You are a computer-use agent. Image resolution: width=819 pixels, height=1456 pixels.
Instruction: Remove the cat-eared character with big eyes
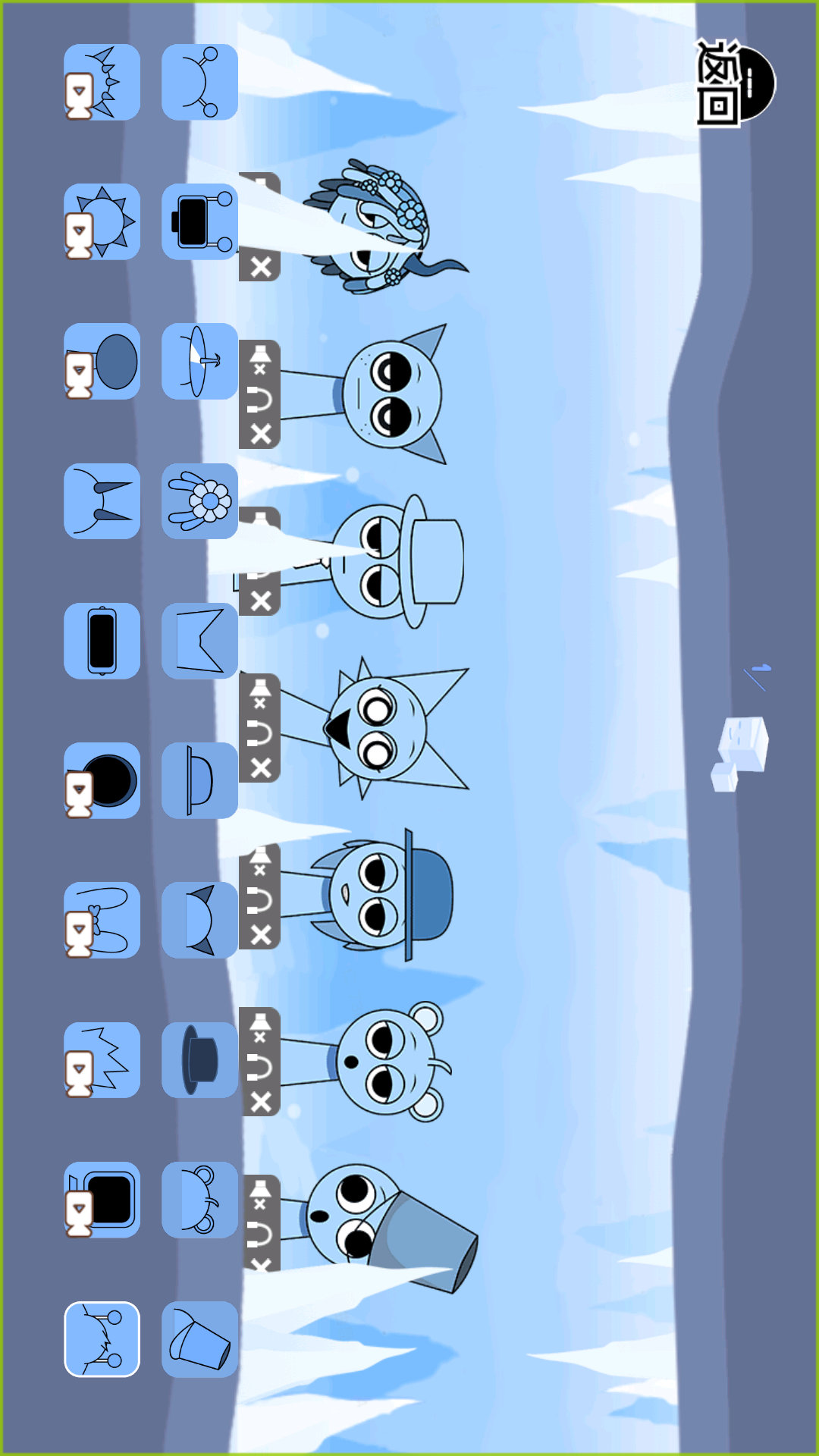tap(260, 434)
